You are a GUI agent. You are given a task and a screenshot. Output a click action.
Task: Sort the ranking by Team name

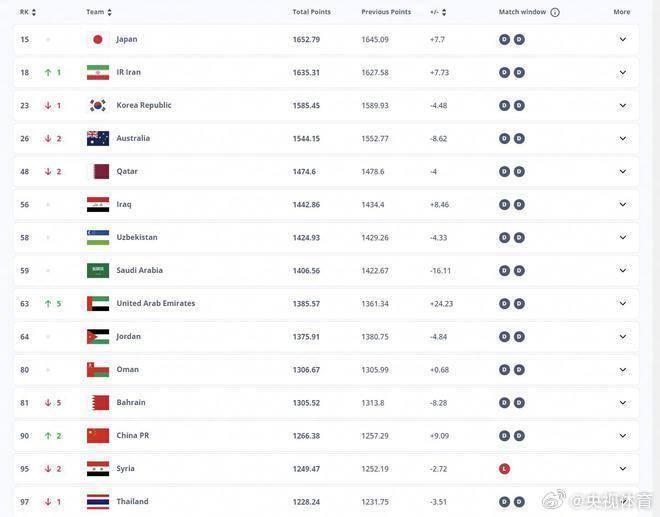[99, 12]
